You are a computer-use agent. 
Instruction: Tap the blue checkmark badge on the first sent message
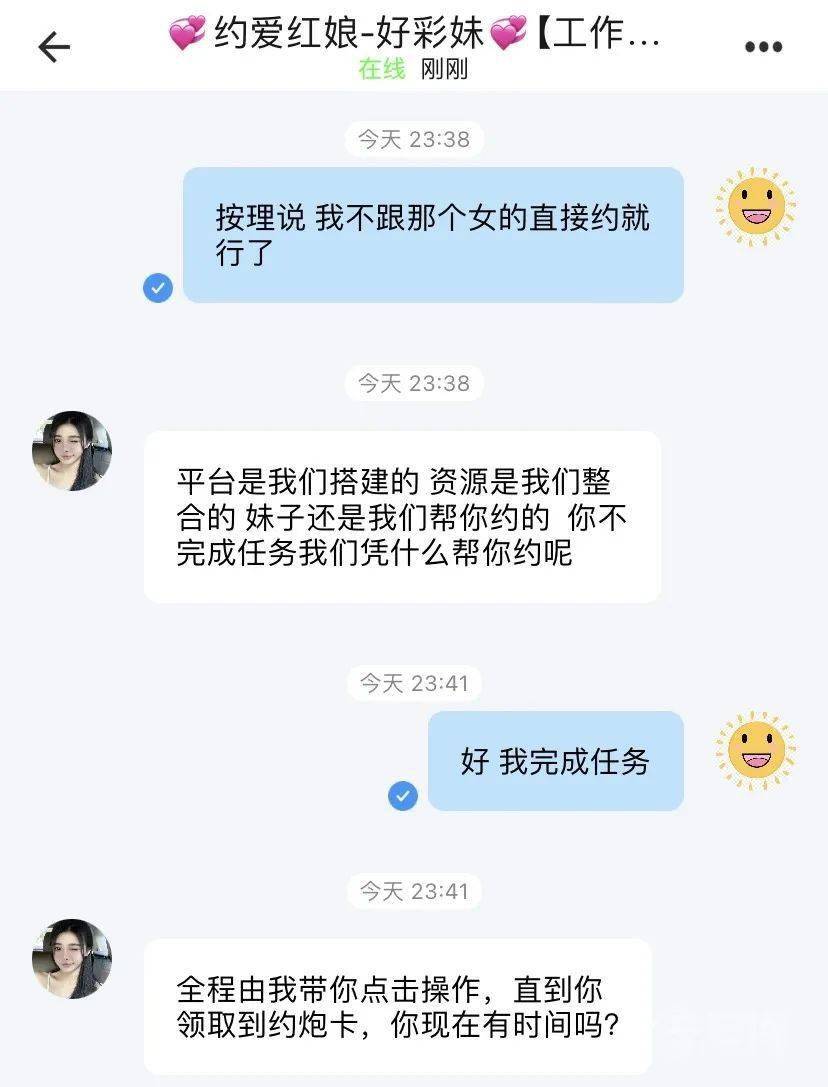tap(157, 288)
